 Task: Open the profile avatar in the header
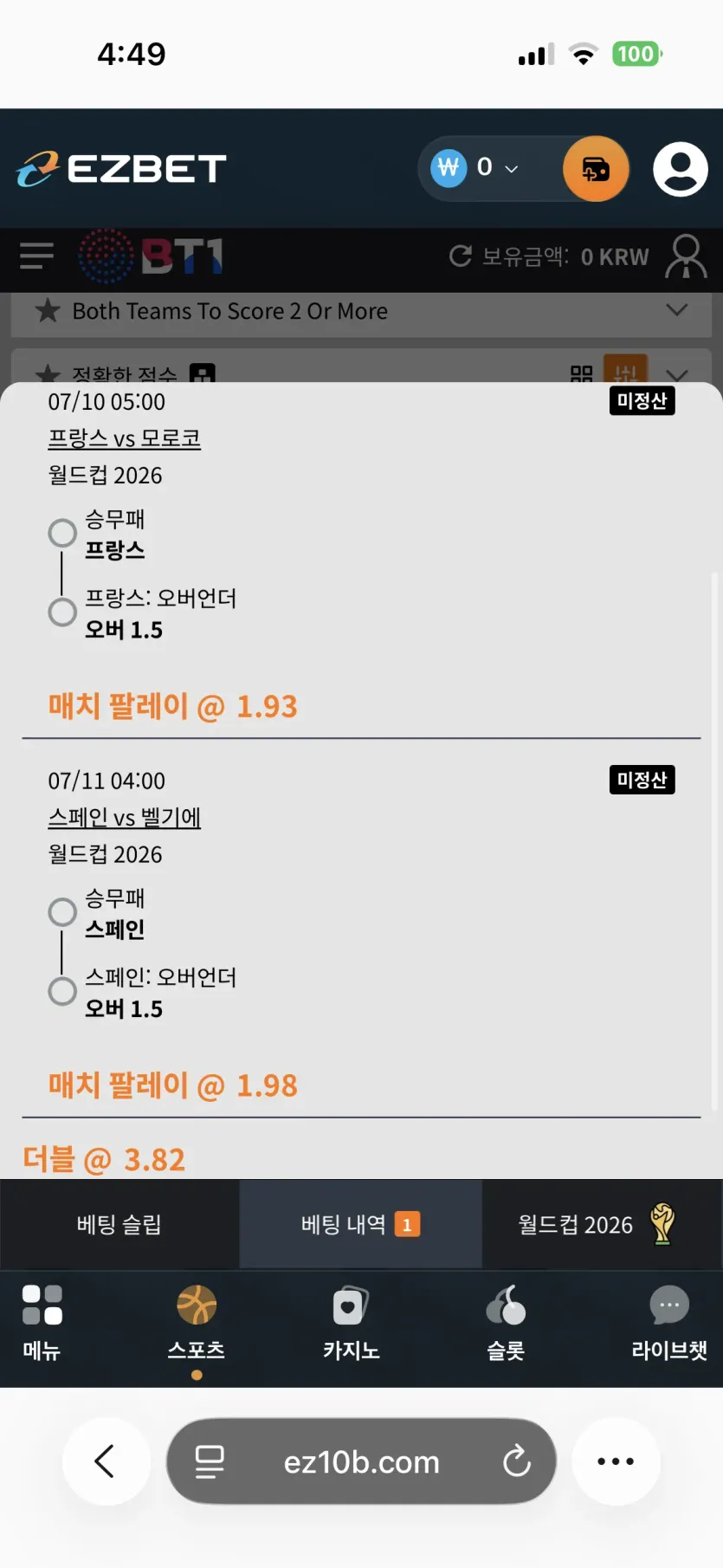coord(681,169)
